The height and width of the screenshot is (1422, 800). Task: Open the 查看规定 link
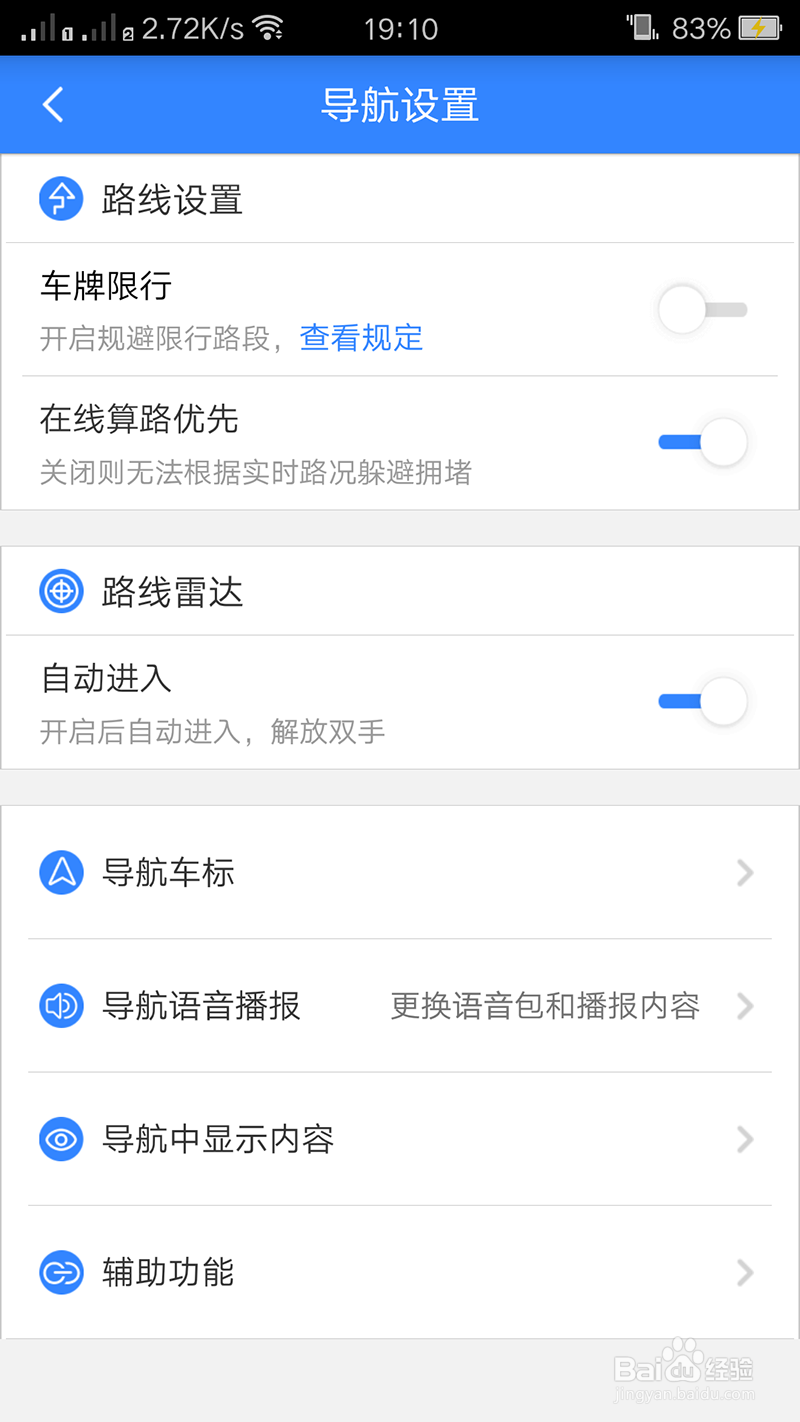pos(362,338)
